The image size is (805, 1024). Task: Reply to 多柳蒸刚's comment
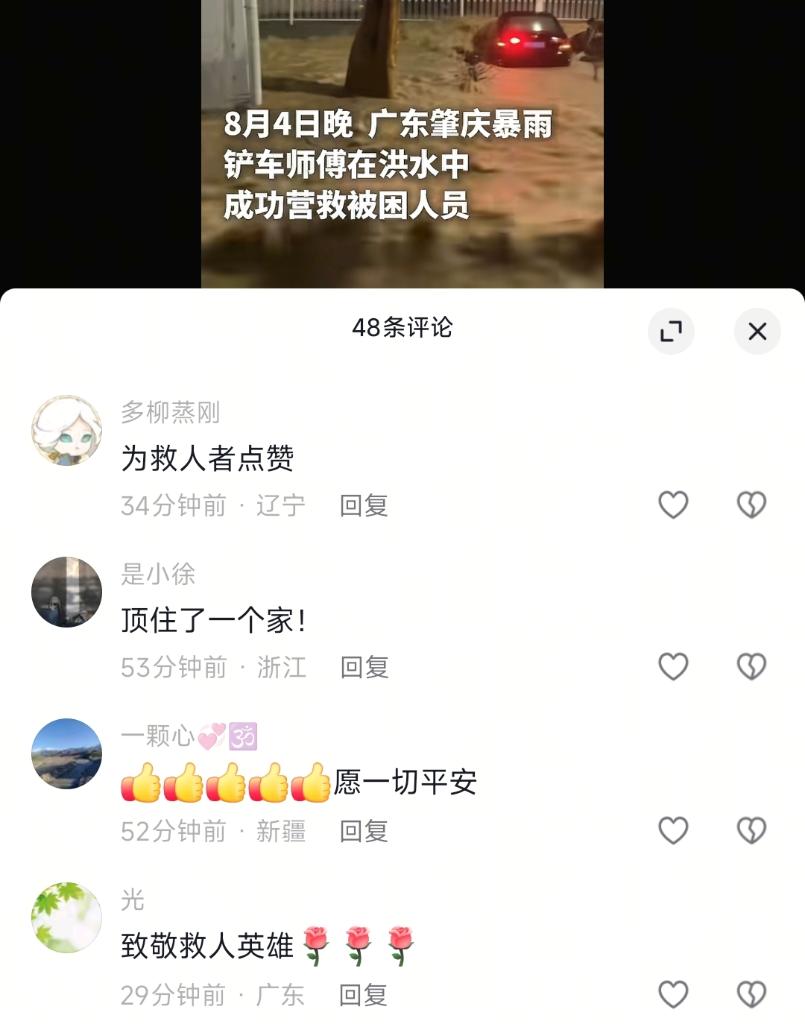tap(364, 505)
